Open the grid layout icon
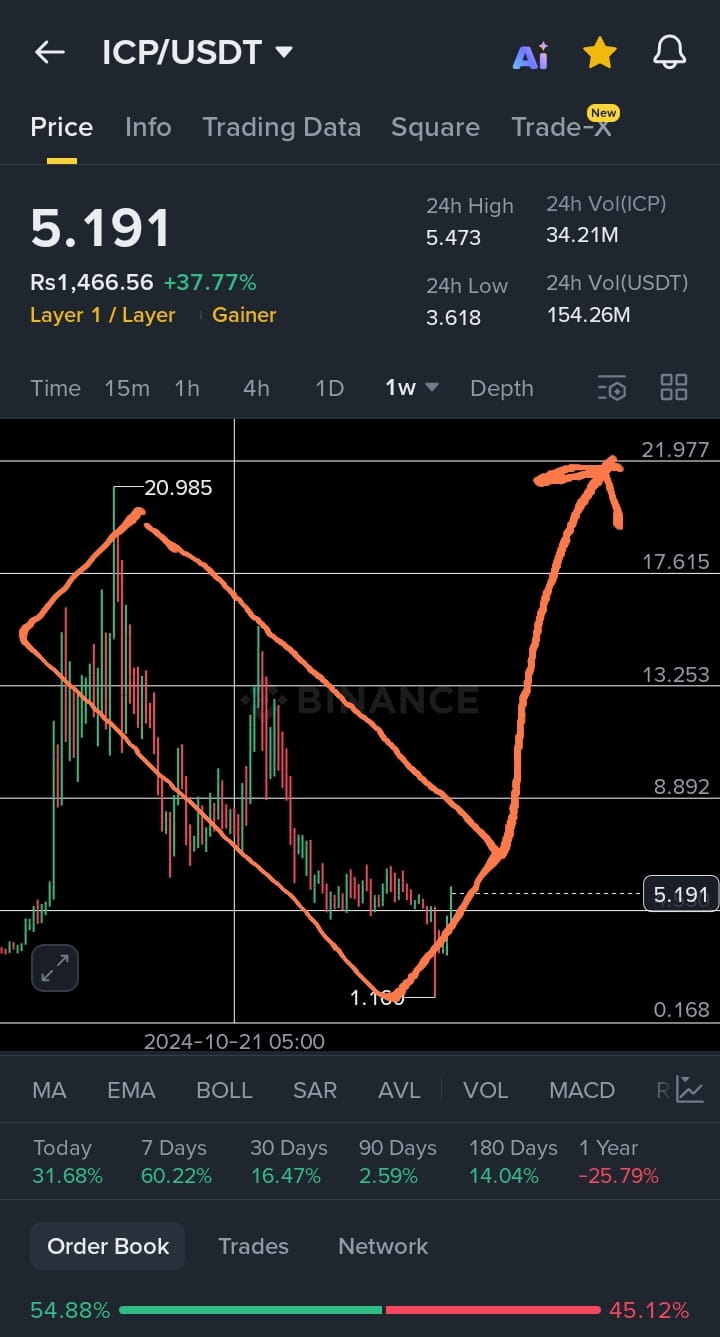Image resolution: width=720 pixels, height=1337 pixels. (674, 388)
